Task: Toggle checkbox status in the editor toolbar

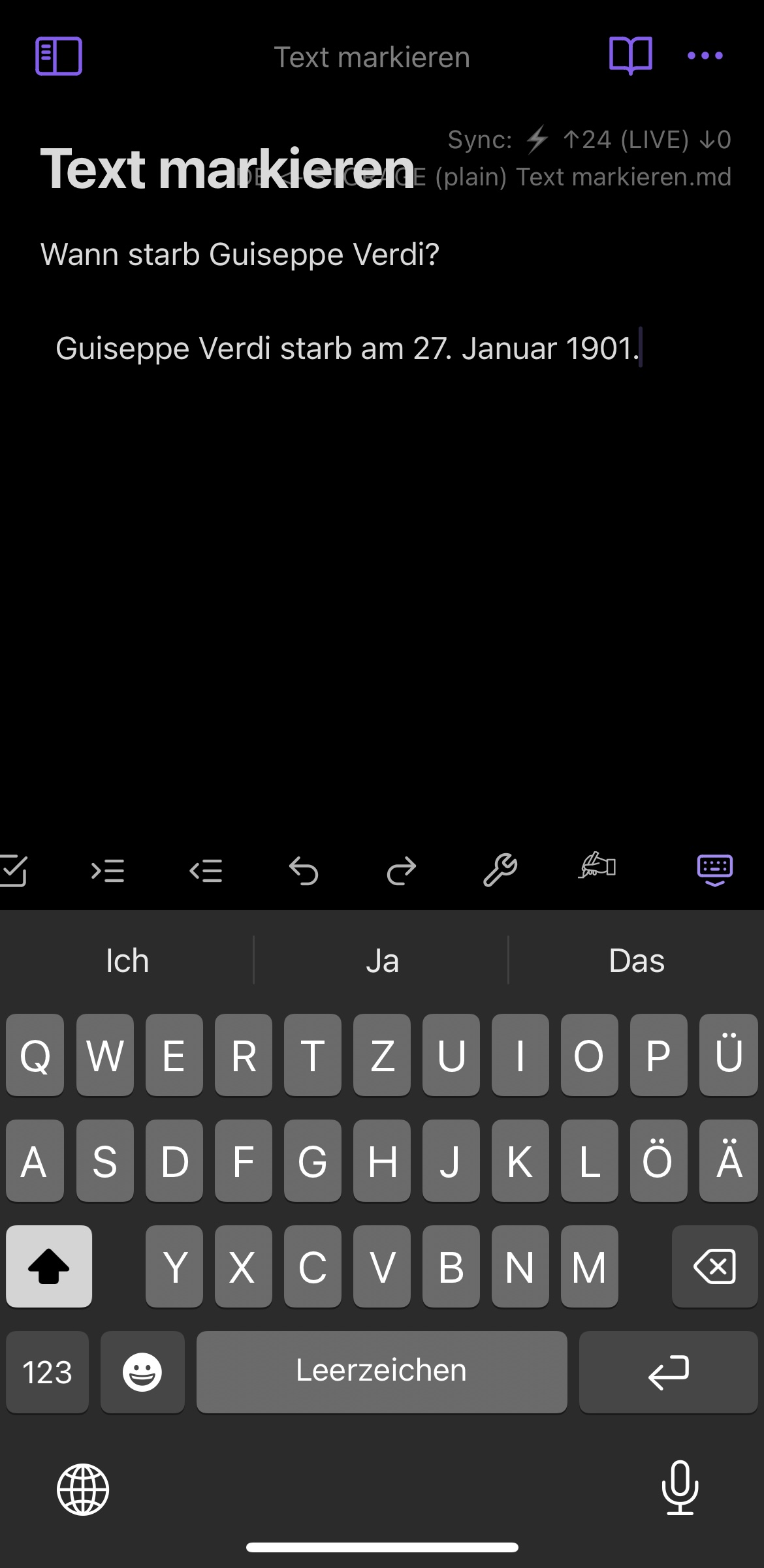Action: (13, 871)
